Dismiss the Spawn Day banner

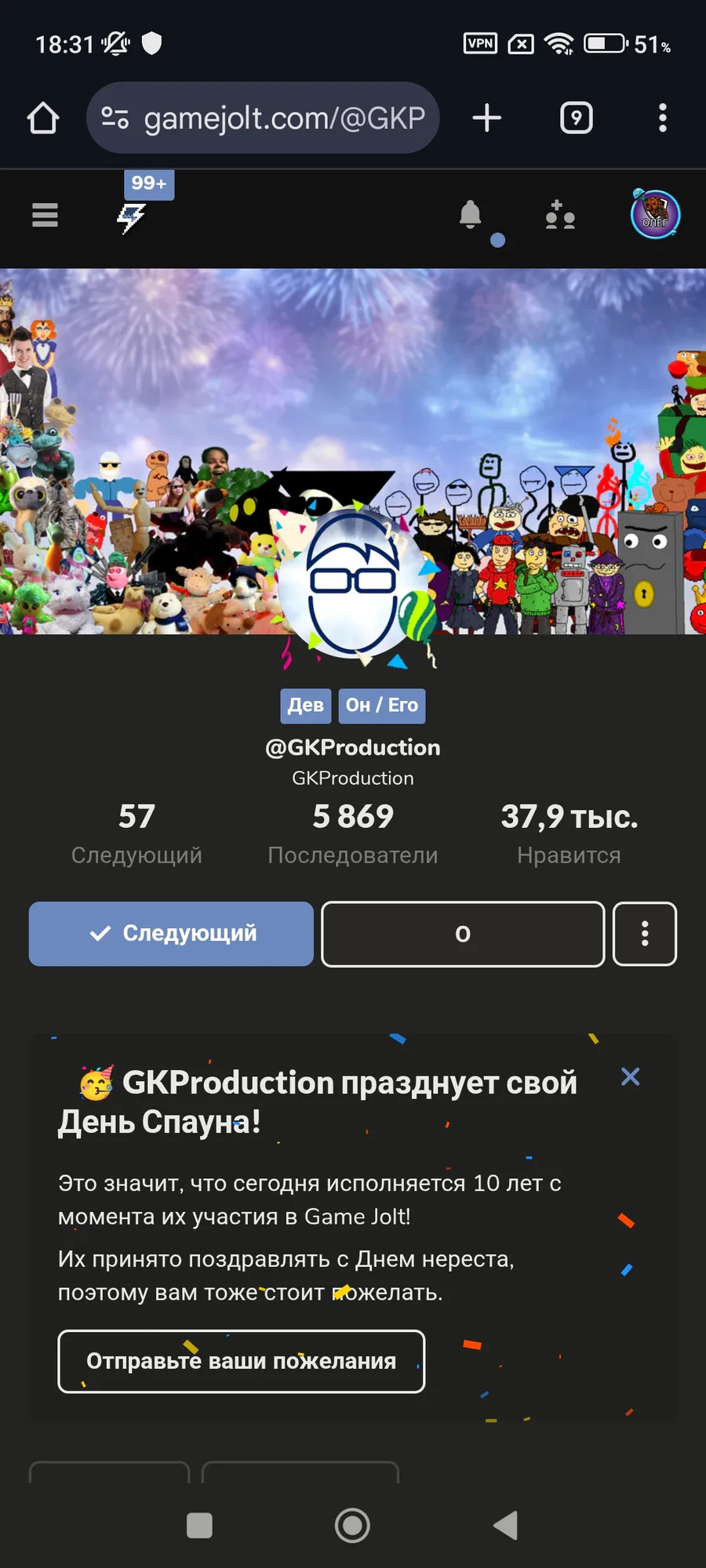pyautogui.click(x=630, y=1076)
